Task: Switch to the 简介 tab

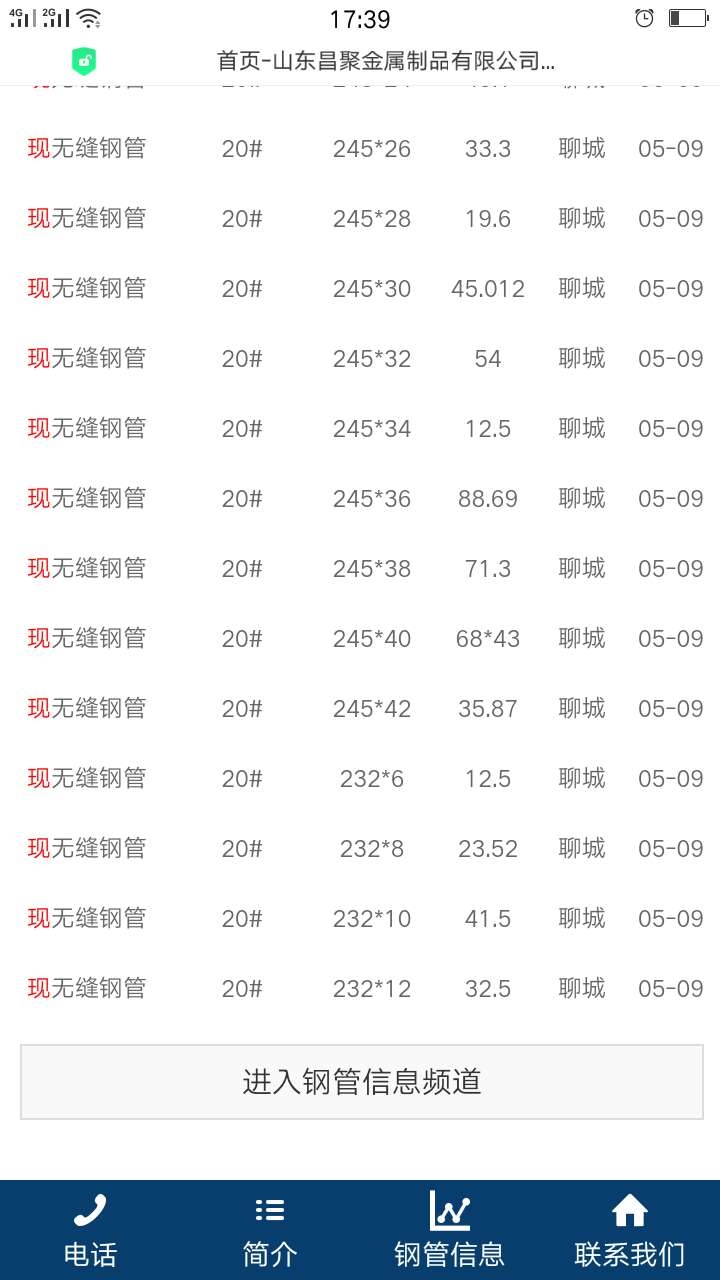Action: [x=270, y=1230]
